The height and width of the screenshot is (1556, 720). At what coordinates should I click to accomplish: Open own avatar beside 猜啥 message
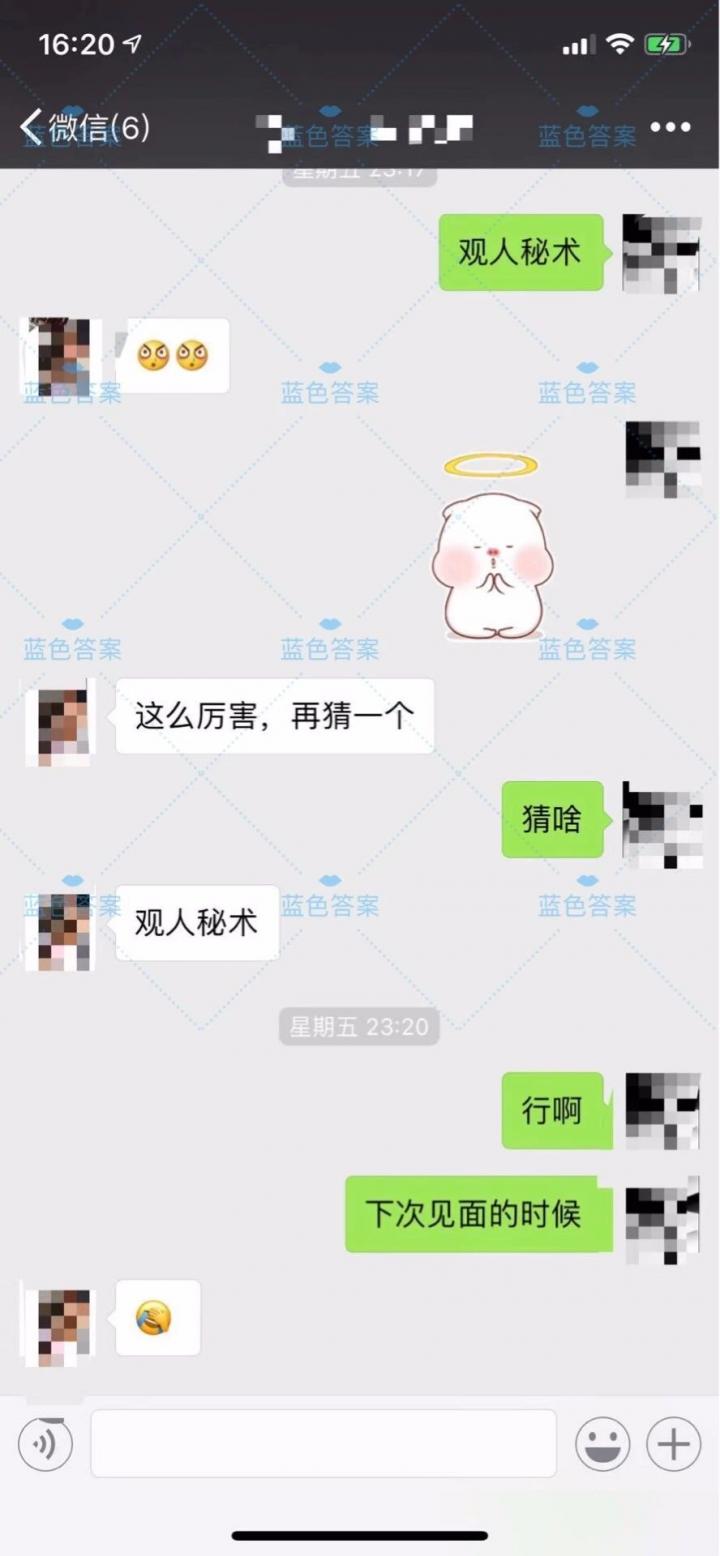tap(661, 823)
